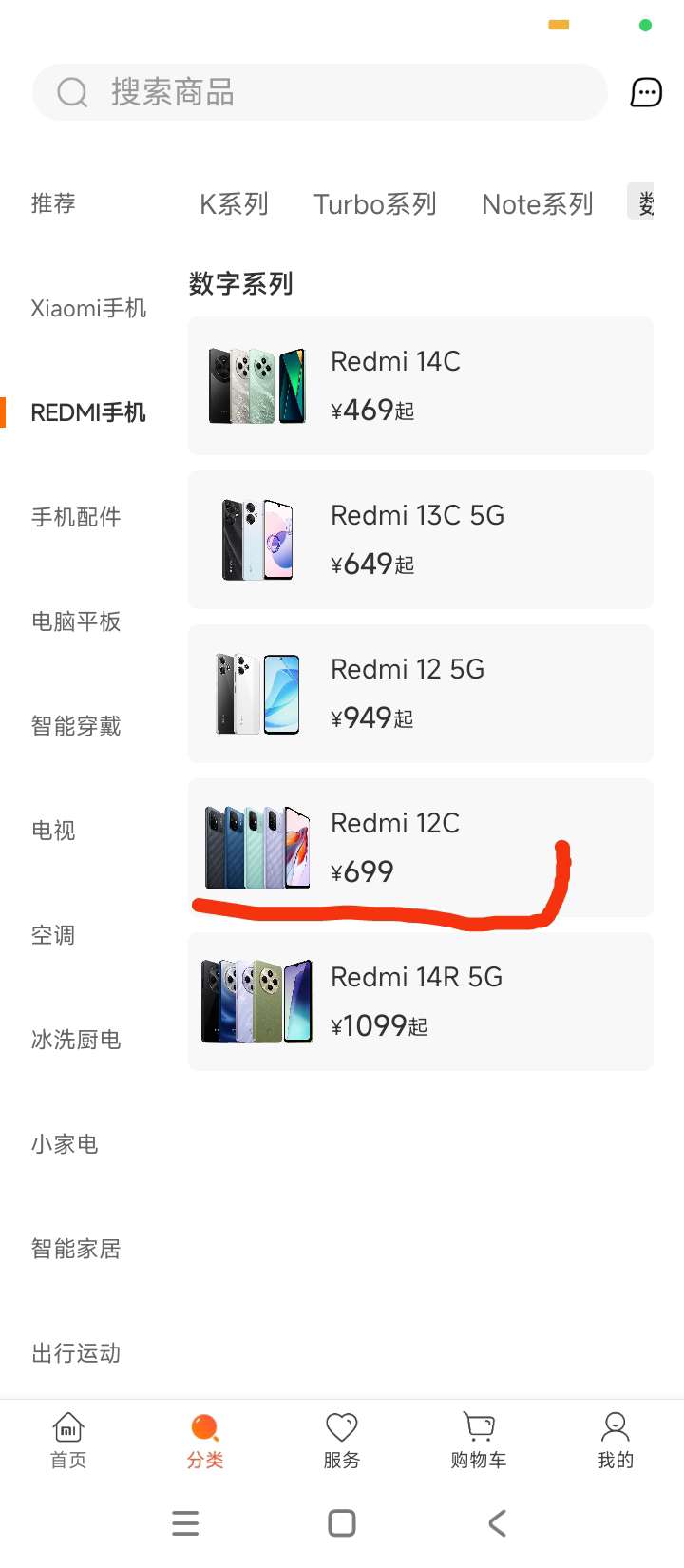Open the messages chat icon

point(646,92)
